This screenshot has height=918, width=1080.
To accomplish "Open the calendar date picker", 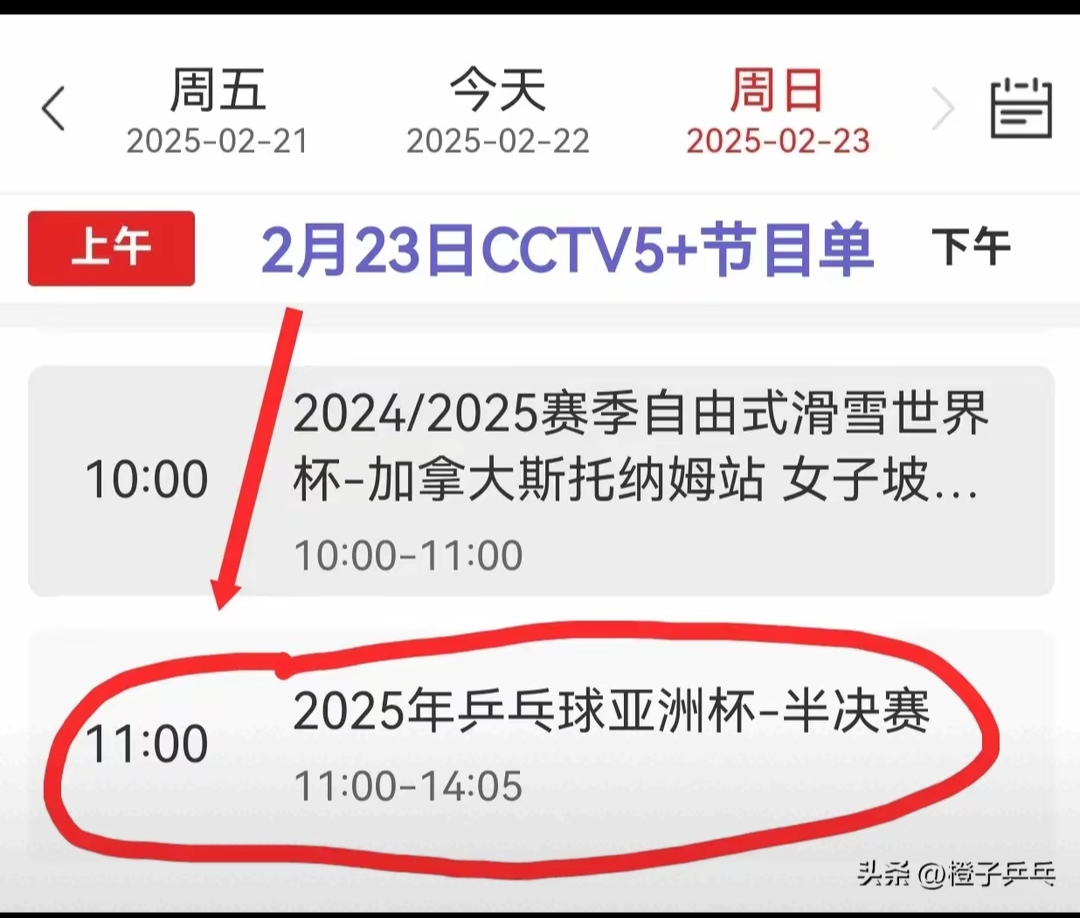I will (x=1021, y=108).
